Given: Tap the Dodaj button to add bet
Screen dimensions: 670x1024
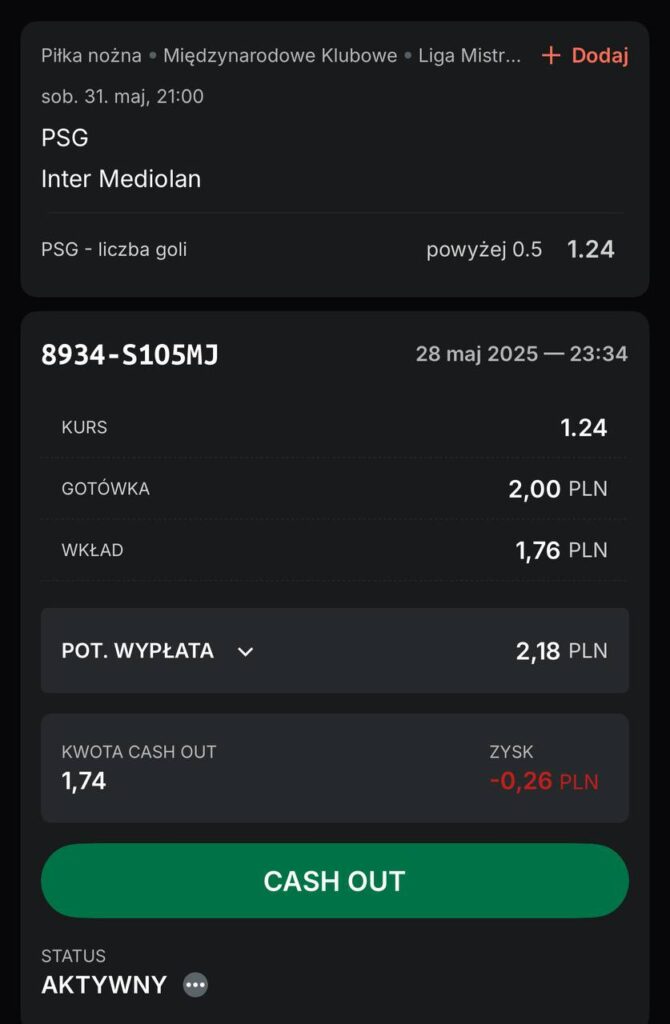Looking at the screenshot, I should [x=585, y=56].
